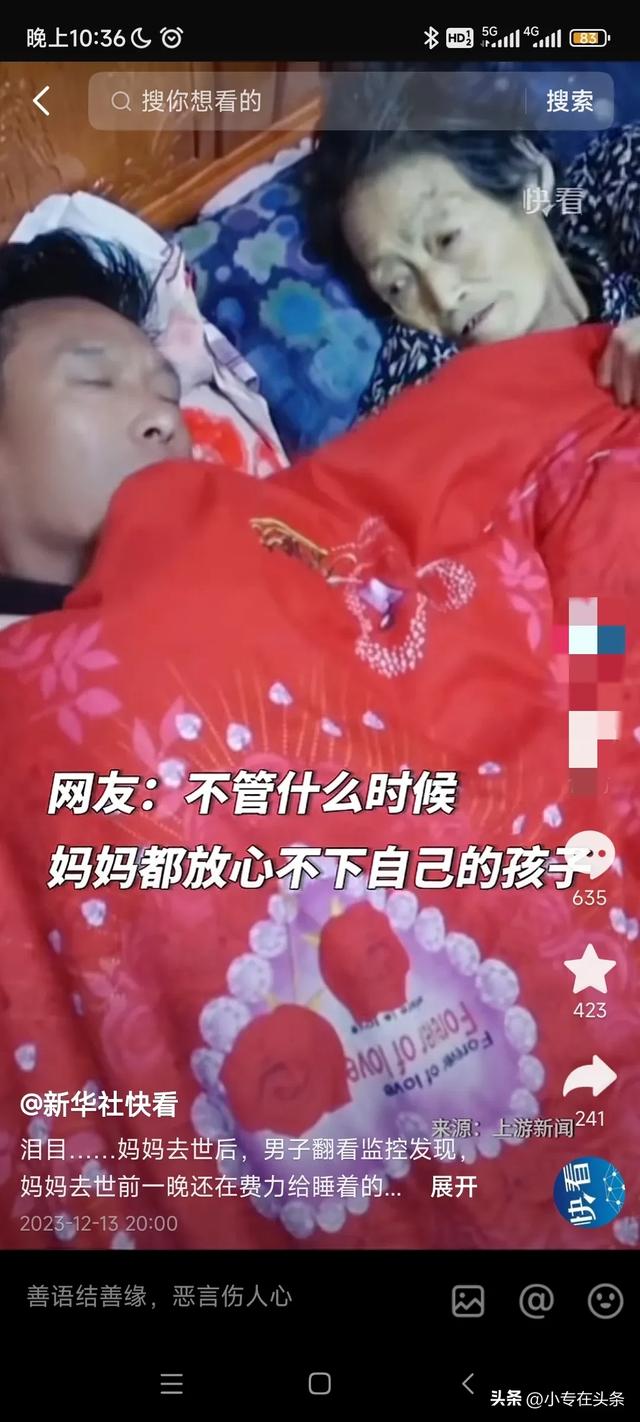Go back from the video
Viewport: 640px width, 1422px height.
click(41, 101)
